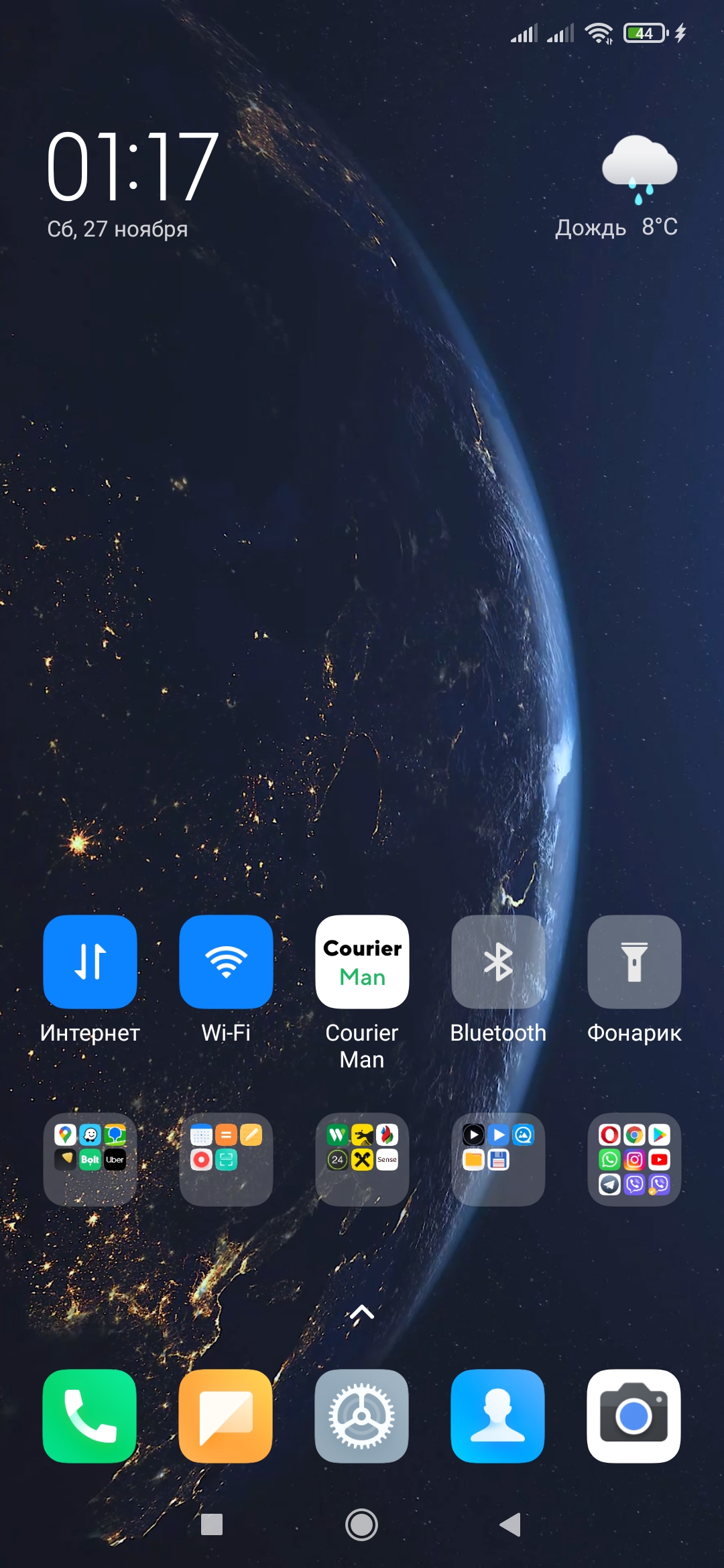
Task: Open the folder with Bolt and Uber
Action: coord(90,1159)
